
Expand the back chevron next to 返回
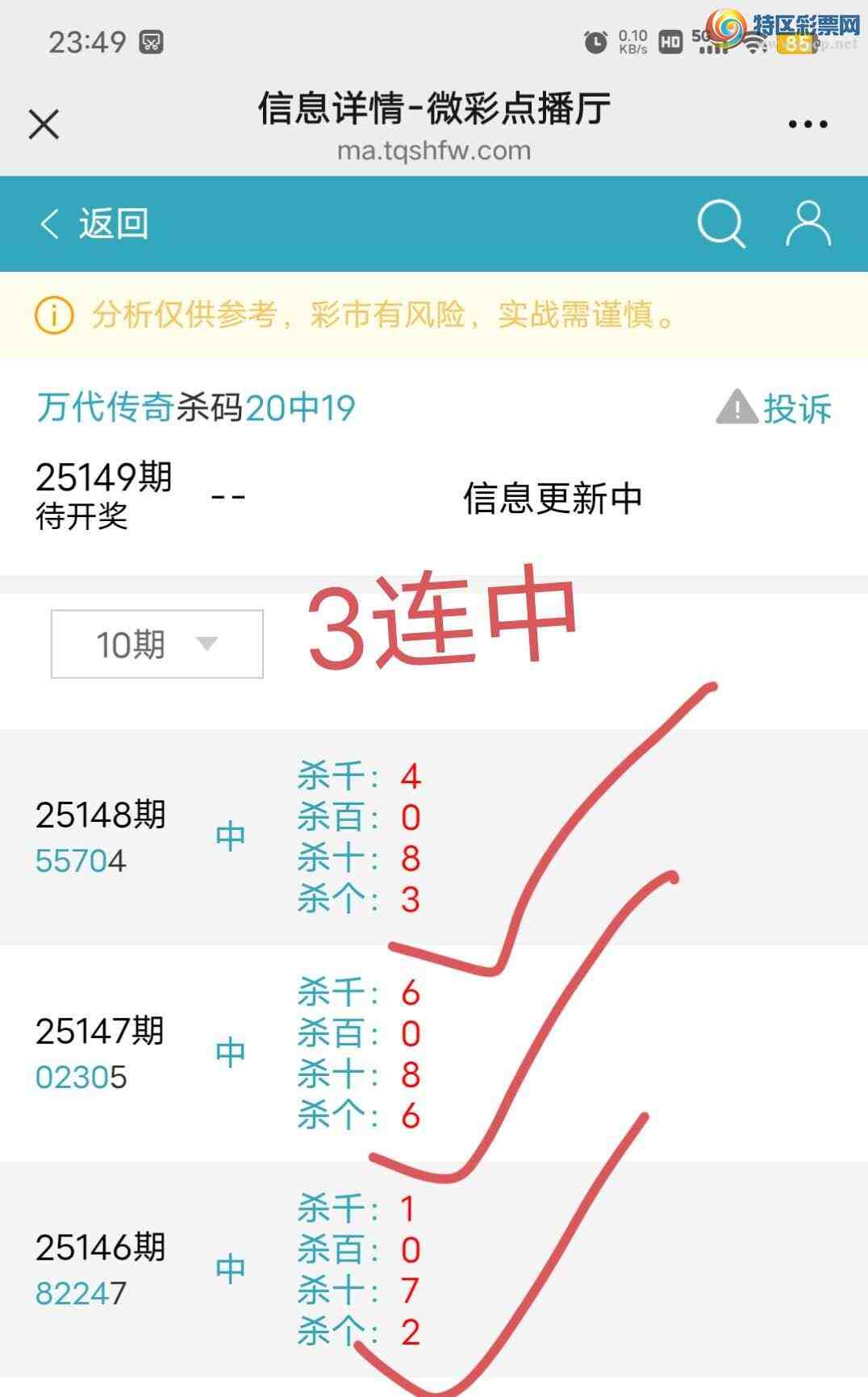[50, 223]
